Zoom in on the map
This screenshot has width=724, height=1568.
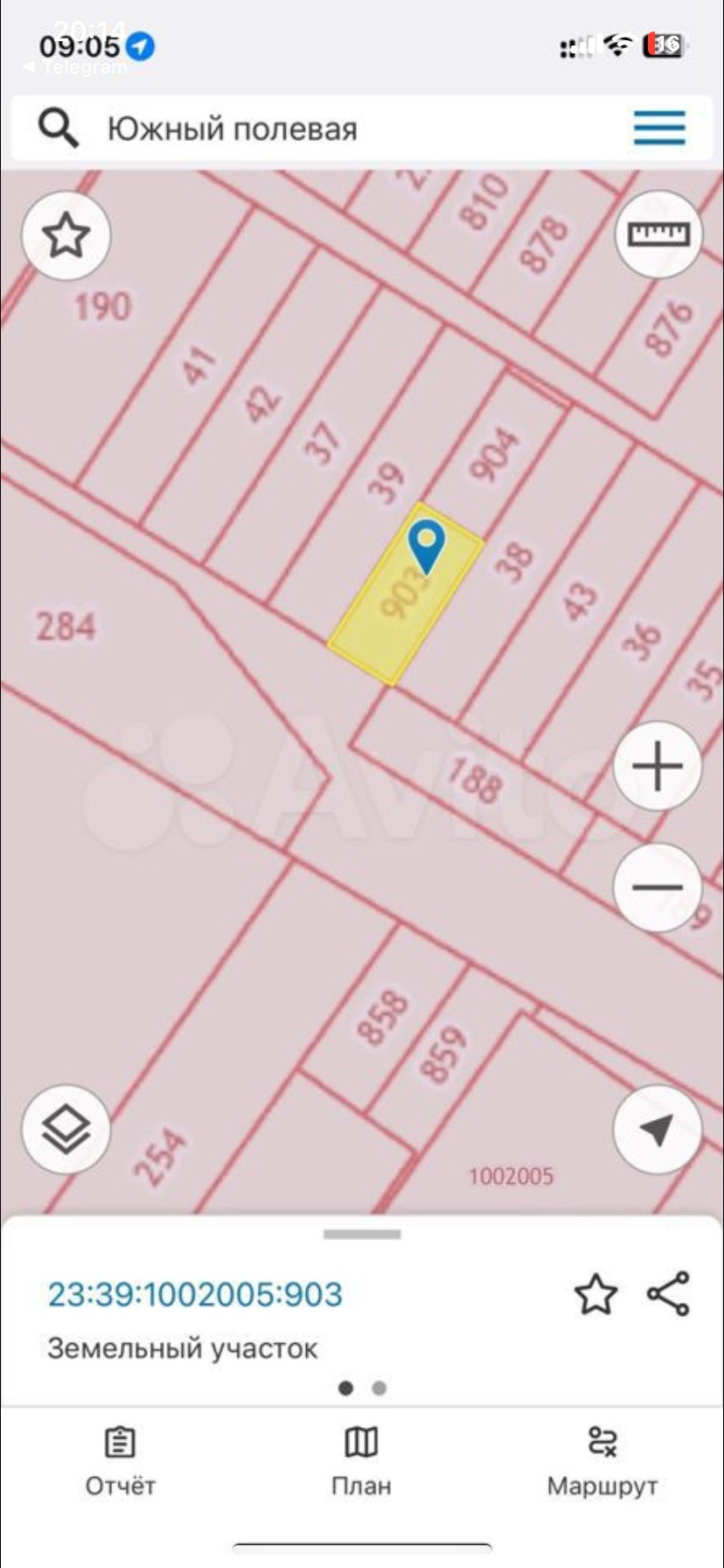tap(658, 766)
